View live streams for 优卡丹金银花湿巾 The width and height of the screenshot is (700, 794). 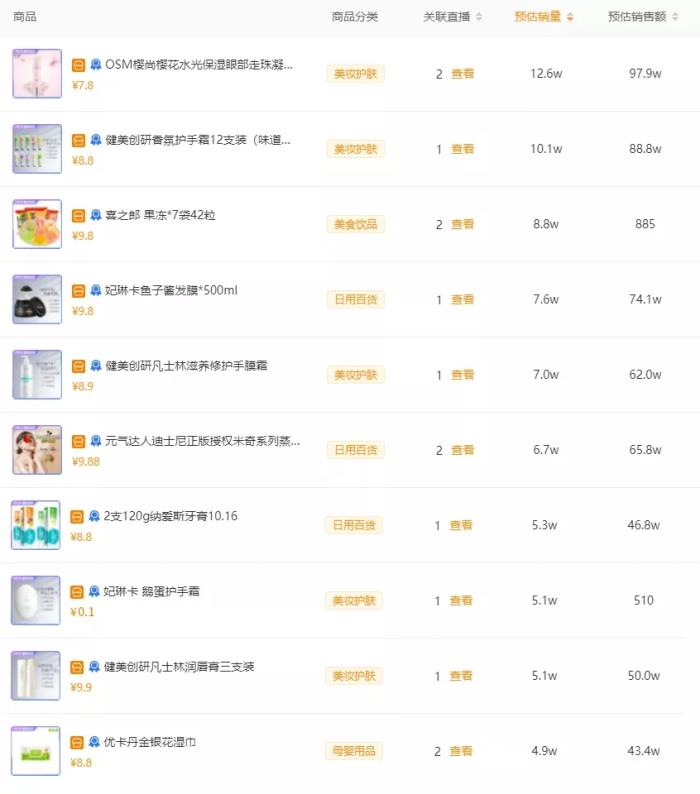[461, 751]
